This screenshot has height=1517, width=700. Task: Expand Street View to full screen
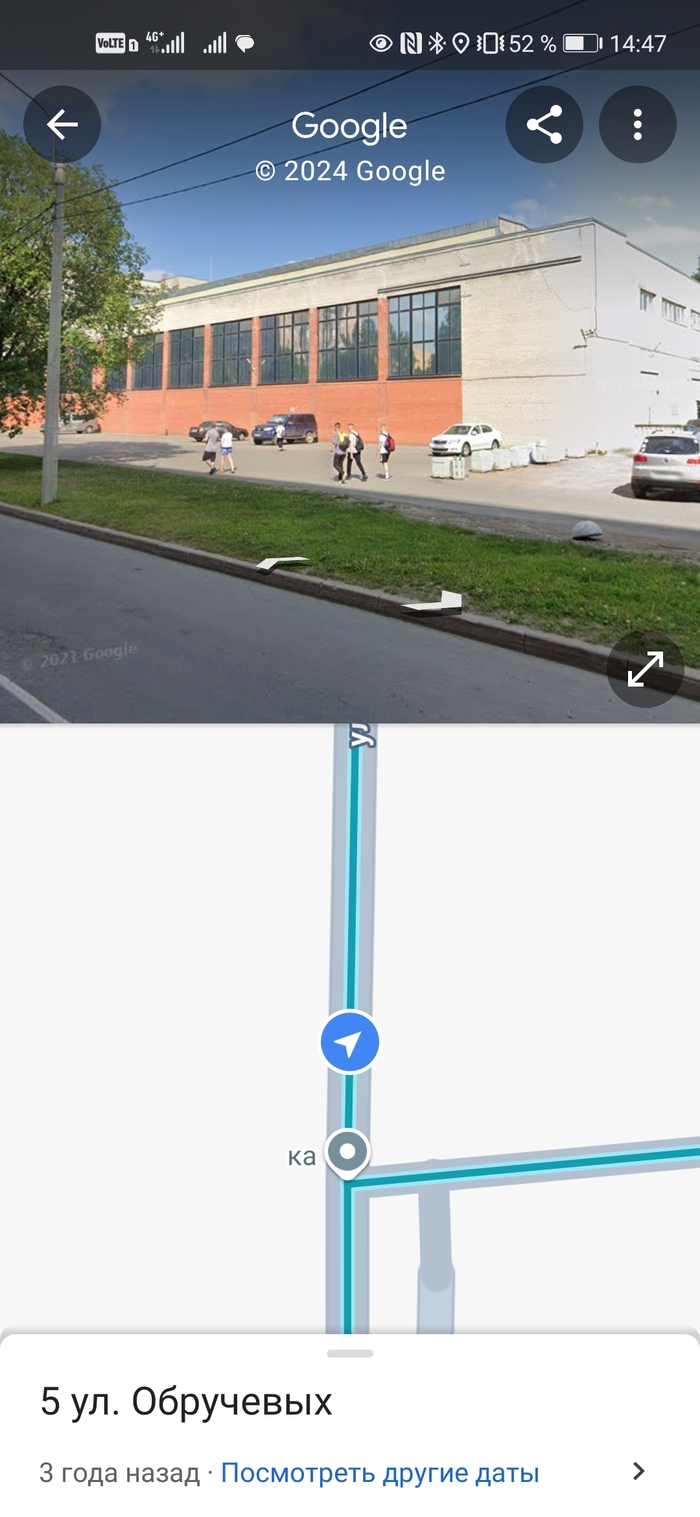pyautogui.click(x=645, y=669)
